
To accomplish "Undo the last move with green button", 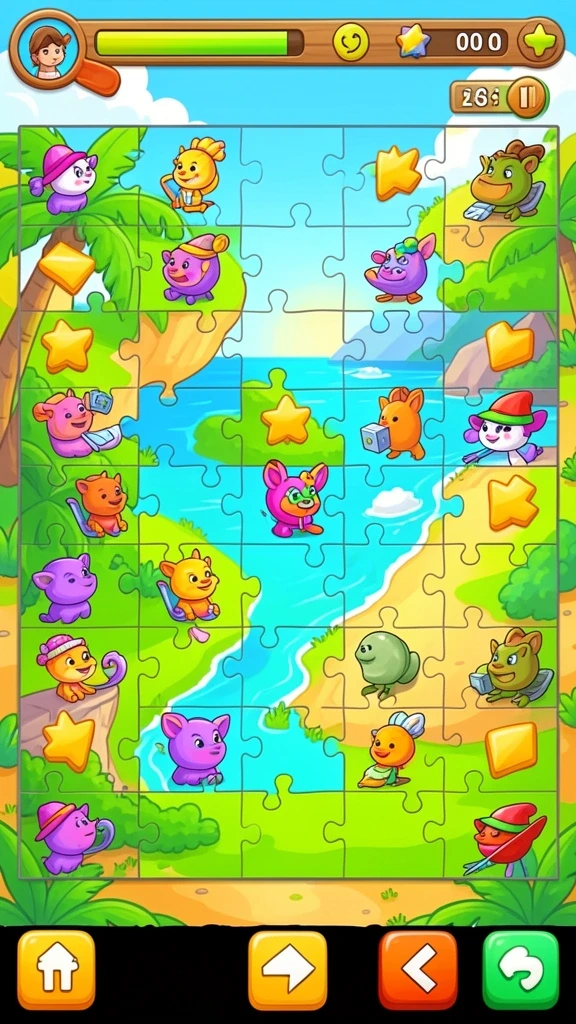I will pyautogui.click(x=521, y=970).
